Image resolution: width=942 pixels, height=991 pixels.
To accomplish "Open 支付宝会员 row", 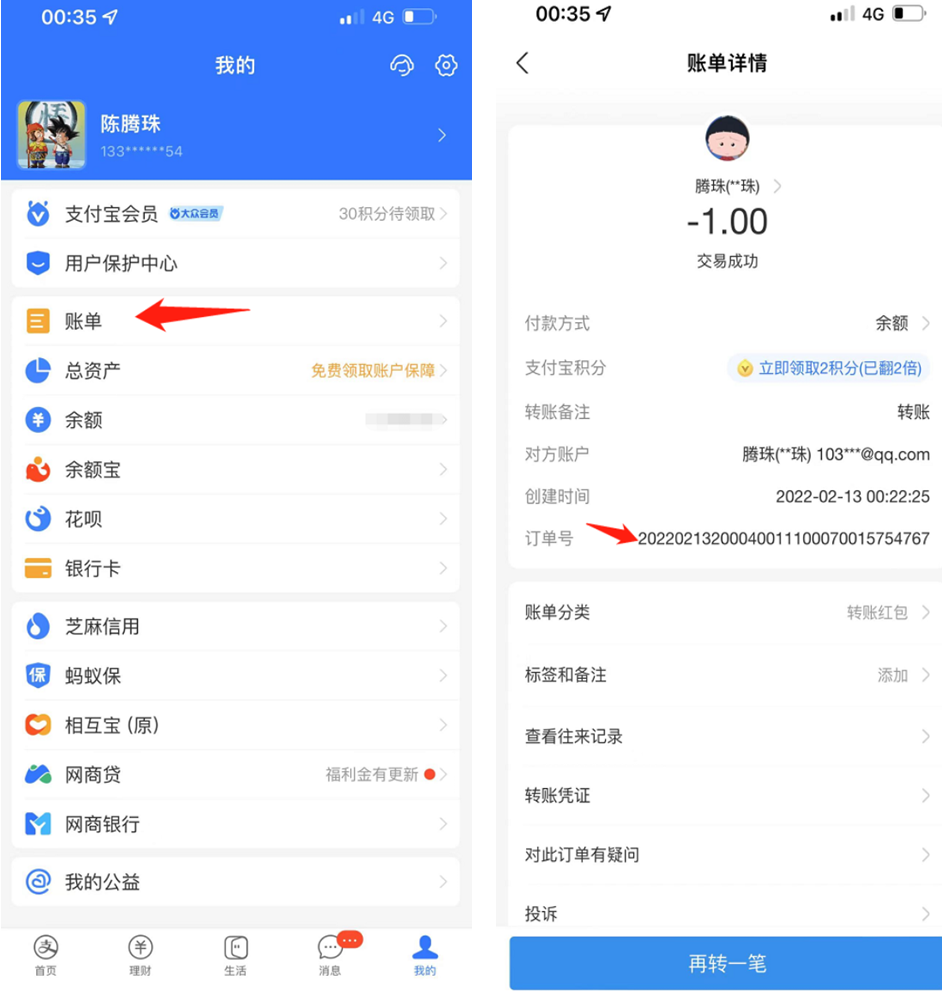I will [x=236, y=214].
